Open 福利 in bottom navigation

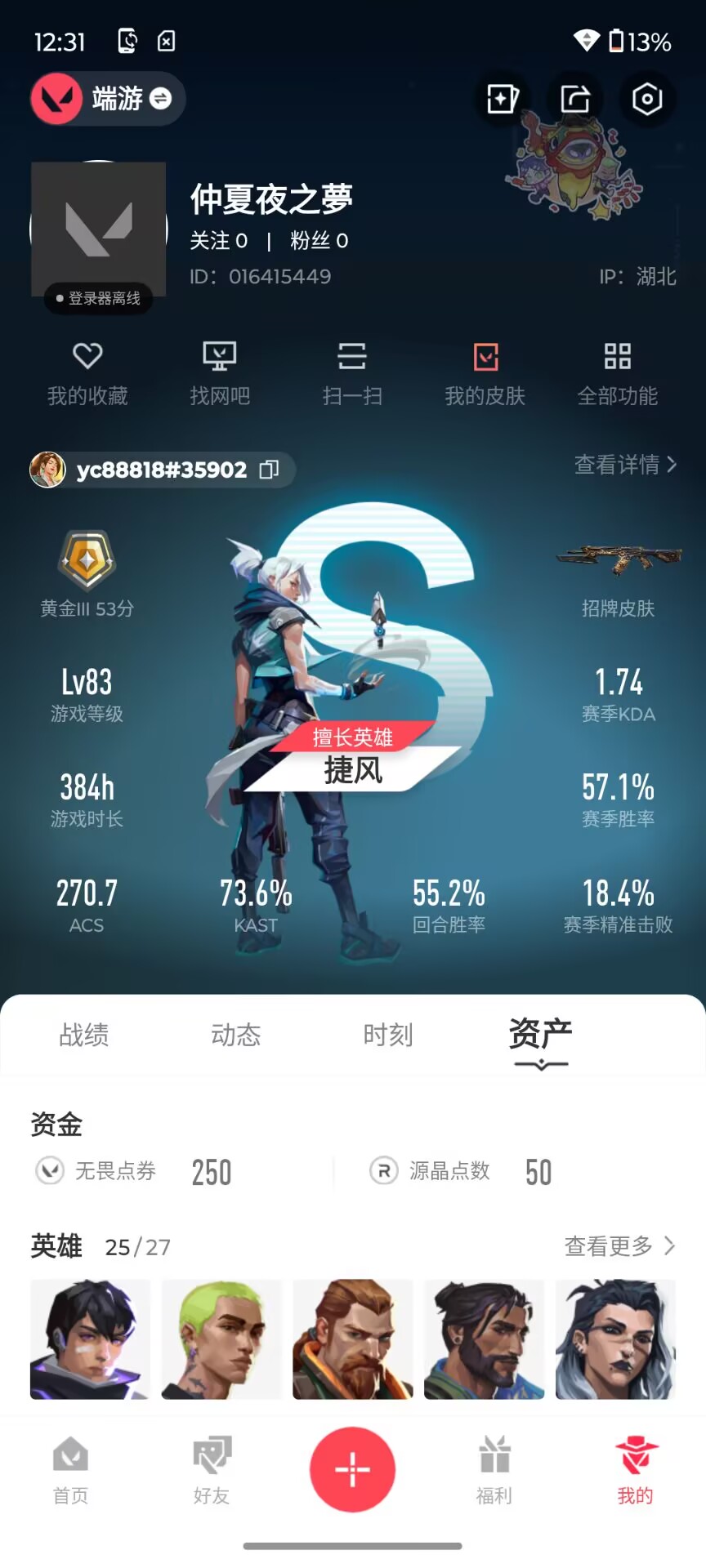pos(494,1471)
